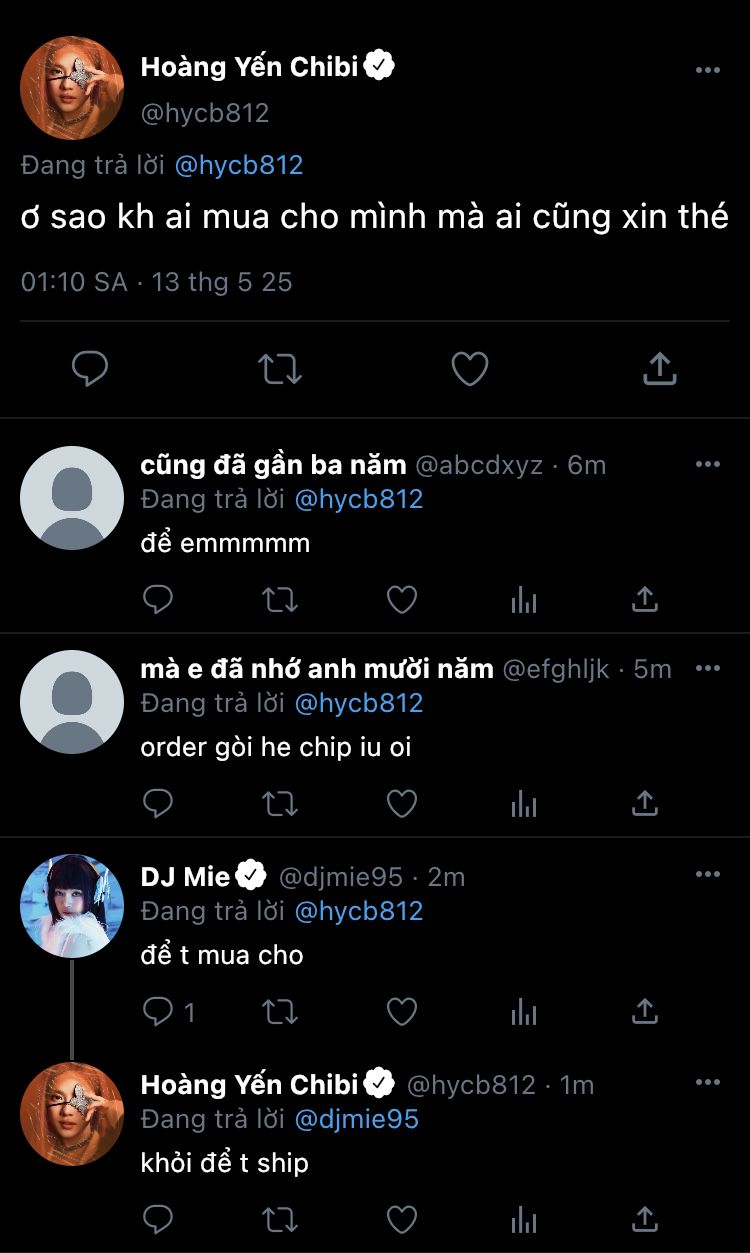Like the 'khỏi để t ship' reply
The width and height of the screenshot is (750, 1253).
pyautogui.click(x=401, y=1219)
